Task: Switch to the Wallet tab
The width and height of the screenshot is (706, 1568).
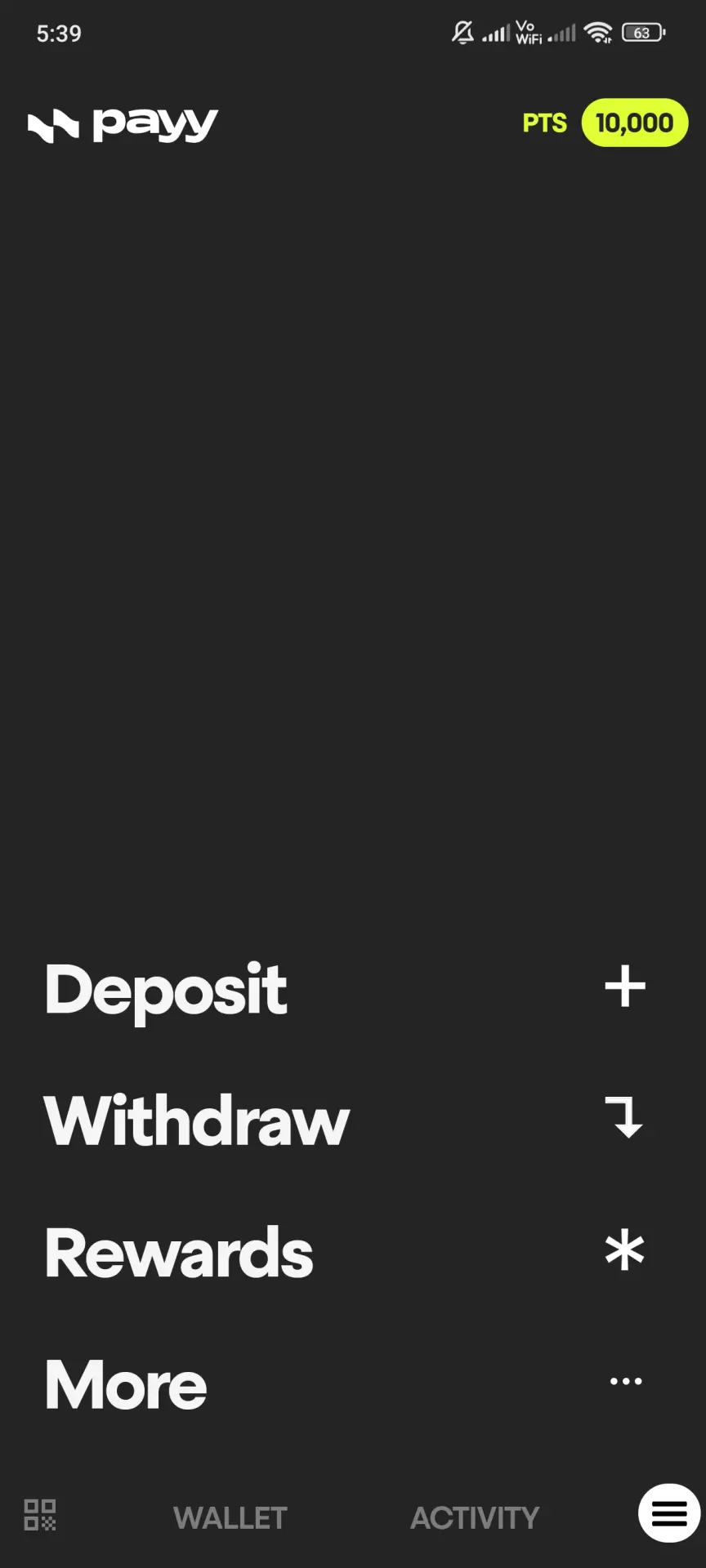Action: pyautogui.click(x=230, y=1518)
